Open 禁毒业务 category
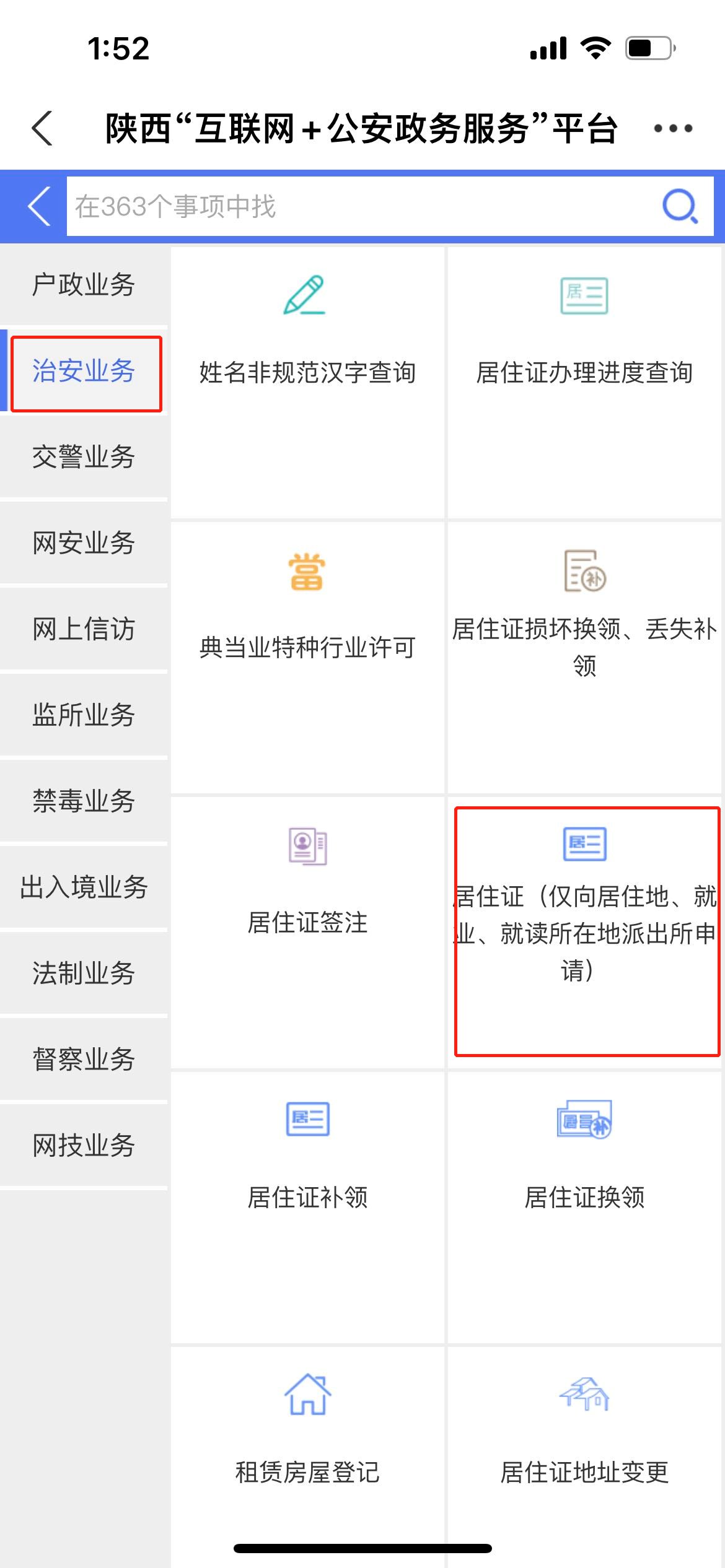 pyautogui.click(x=84, y=801)
